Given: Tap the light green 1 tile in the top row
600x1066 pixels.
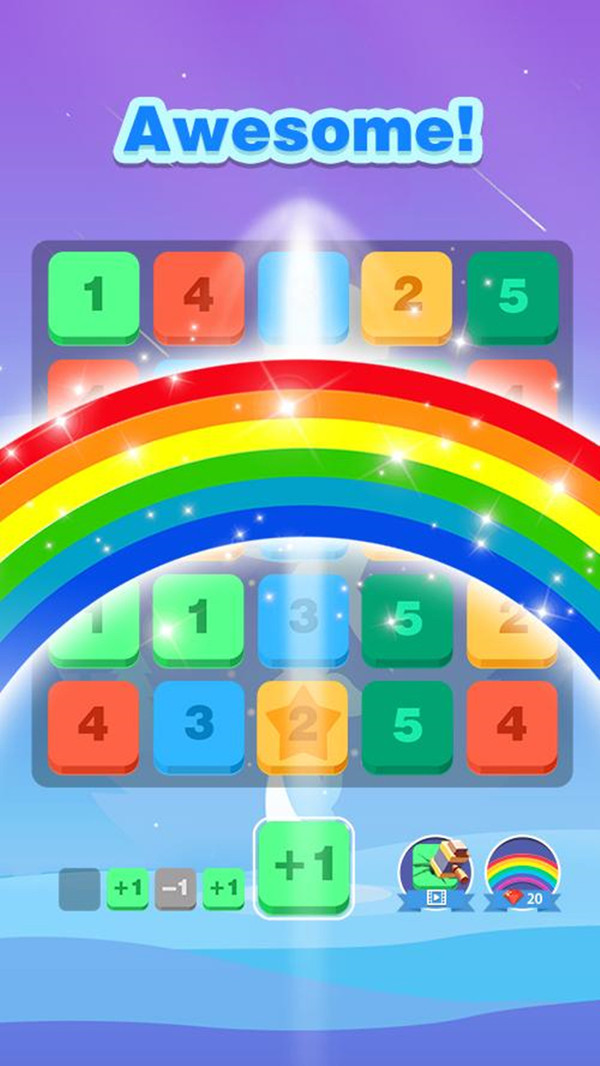Looking at the screenshot, I should pos(93,296).
